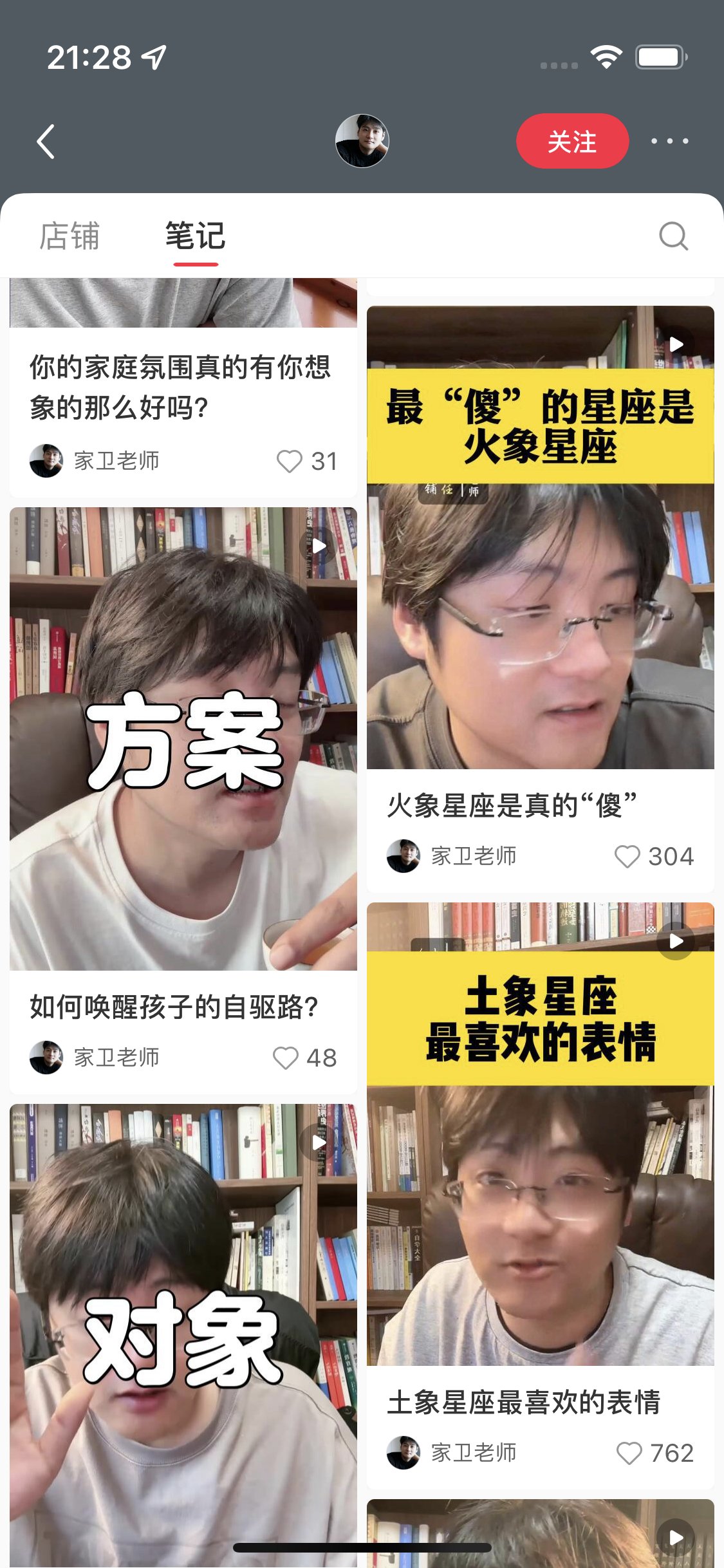Viewport: 724px width, 1568px height.
Task: Open the profile avatar in header
Action: point(362,141)
